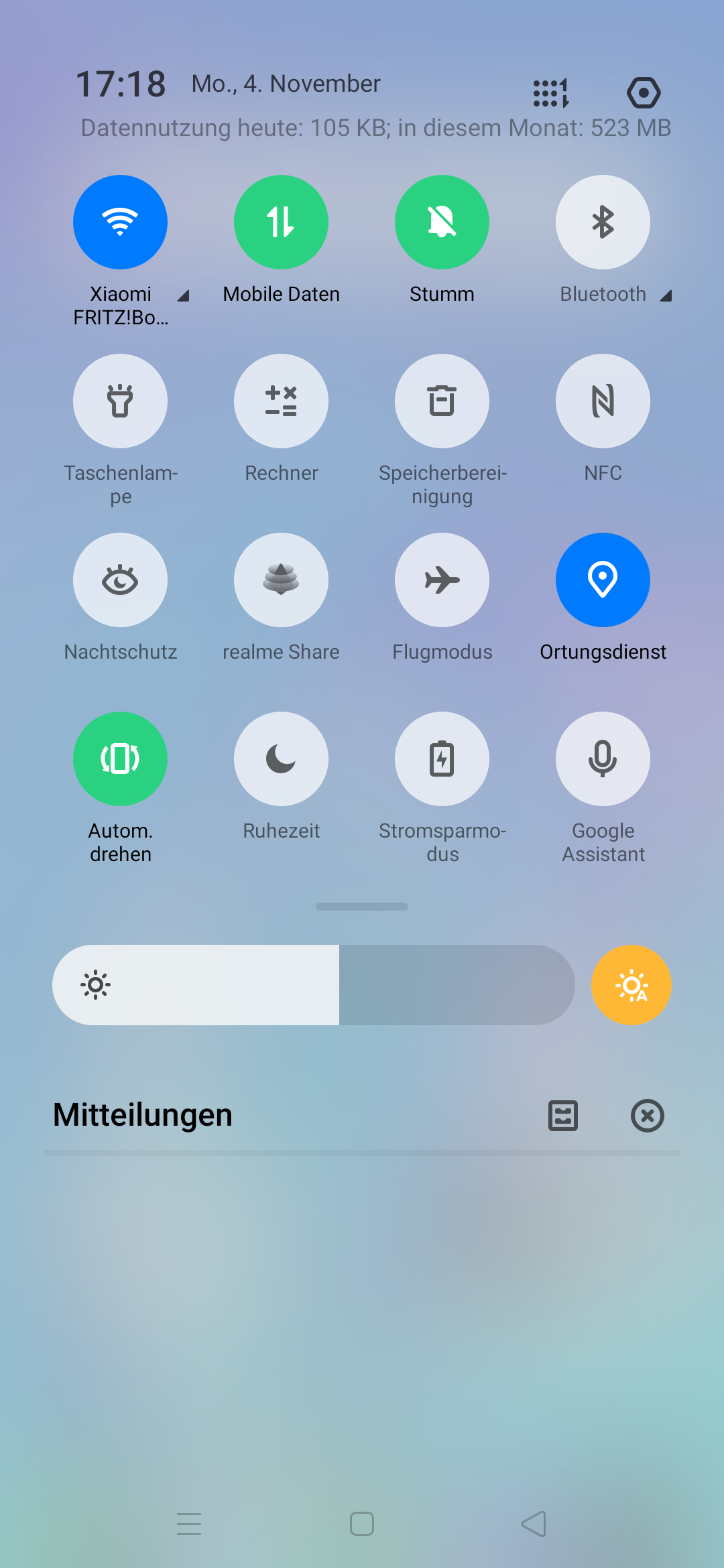Enable Bluetooth
This screenshot has width=724, height=1568.
tap(603, 222)
